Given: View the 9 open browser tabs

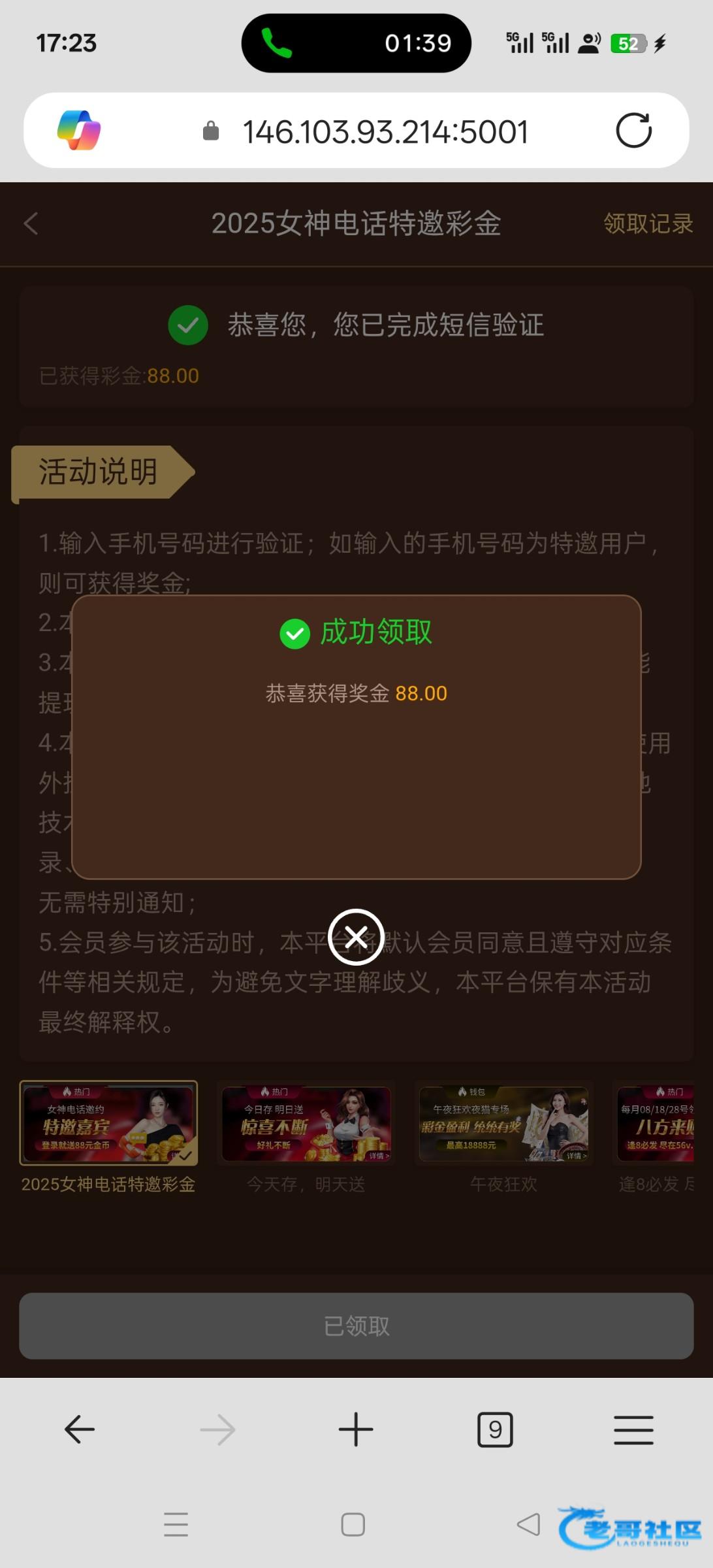Looking at the screenshot, I should [x=495, y=1429].
